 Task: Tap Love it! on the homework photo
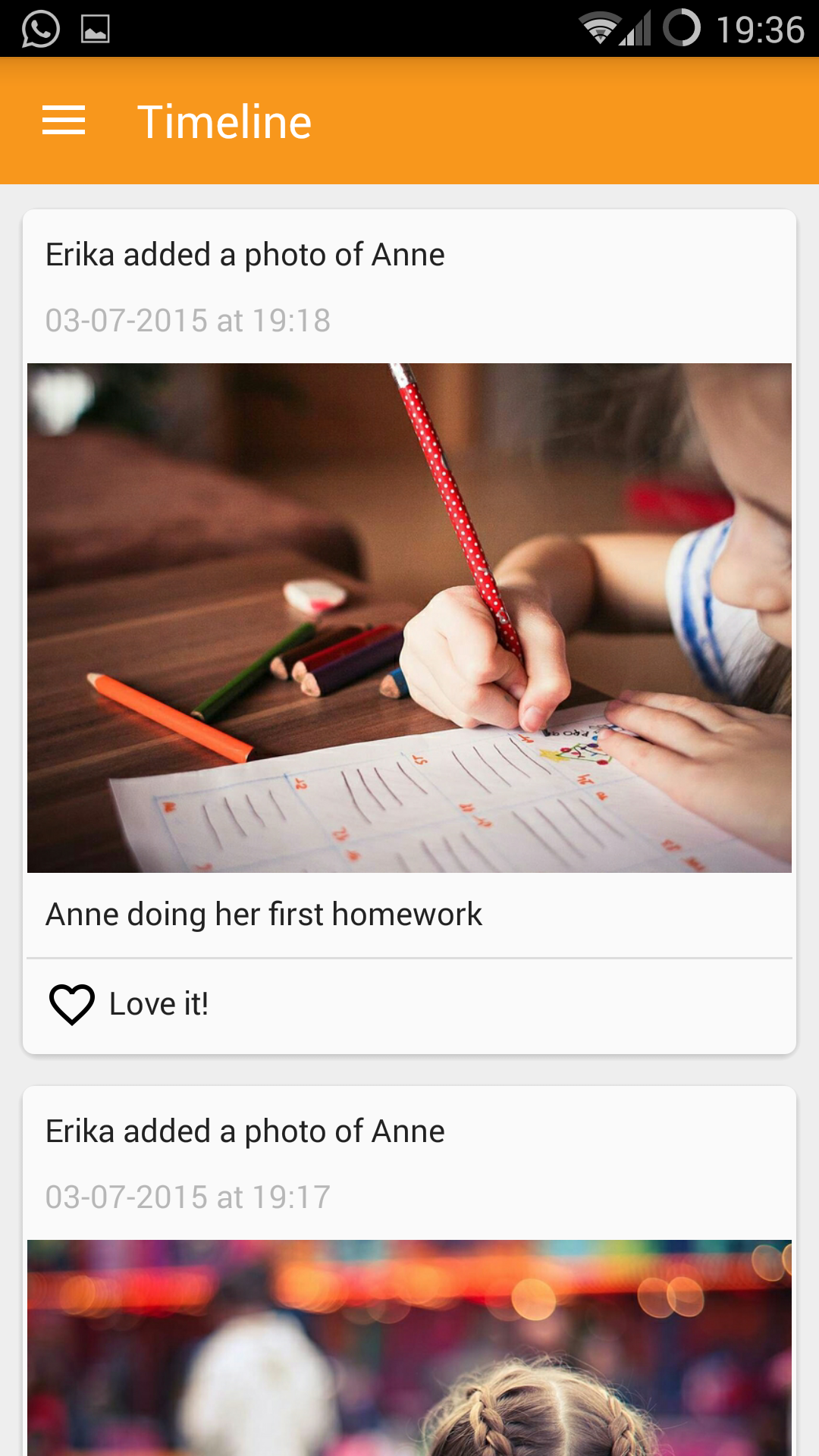coord(129,1004)
